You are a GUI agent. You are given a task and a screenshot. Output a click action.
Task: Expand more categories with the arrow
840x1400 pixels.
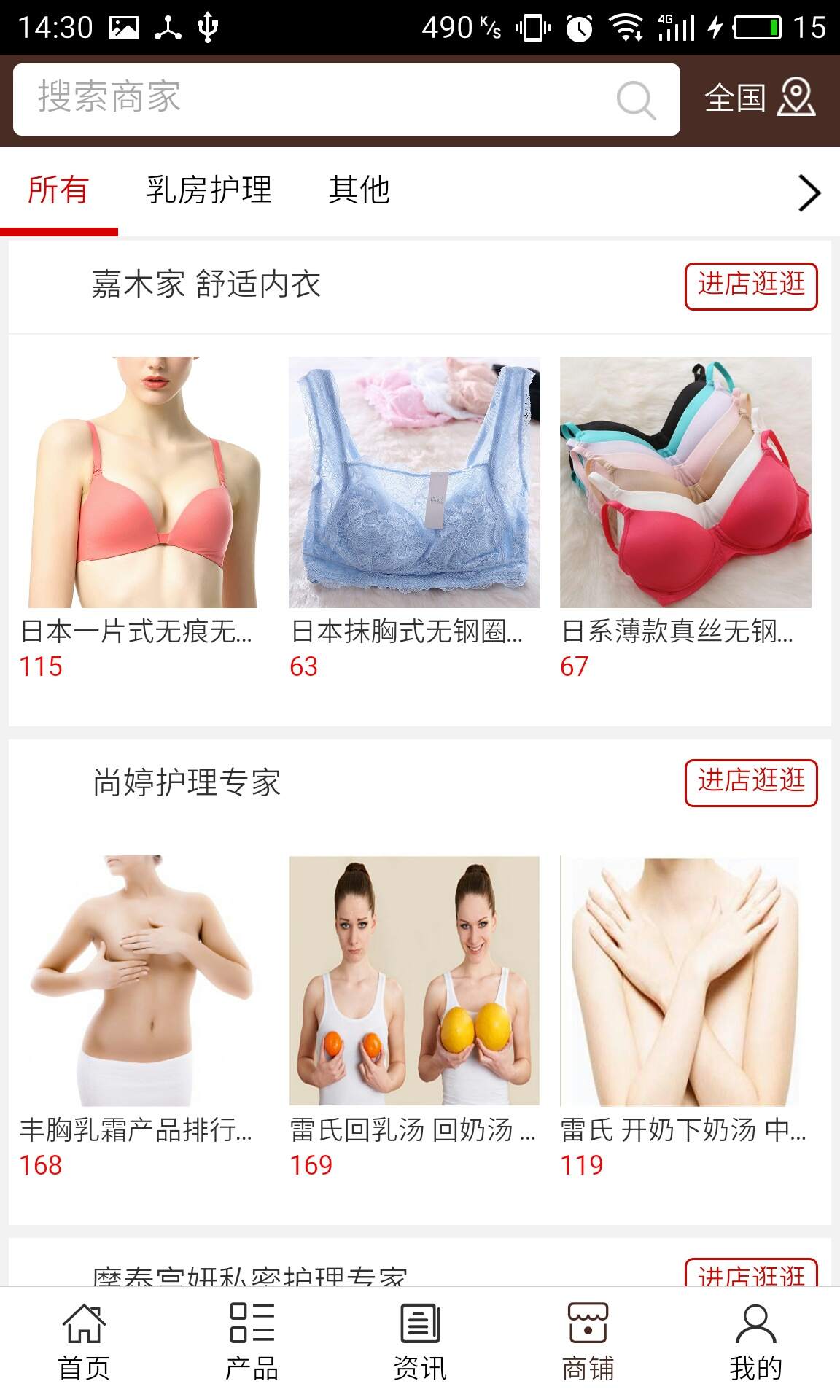click(809, 193)
